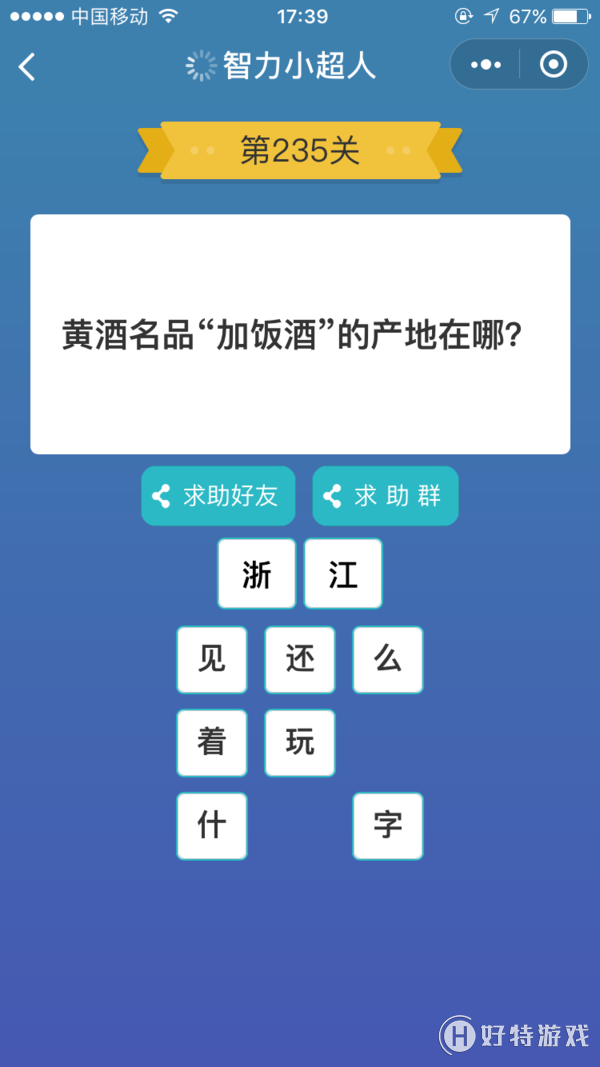Pick the 么 character tile

point(388,660)
